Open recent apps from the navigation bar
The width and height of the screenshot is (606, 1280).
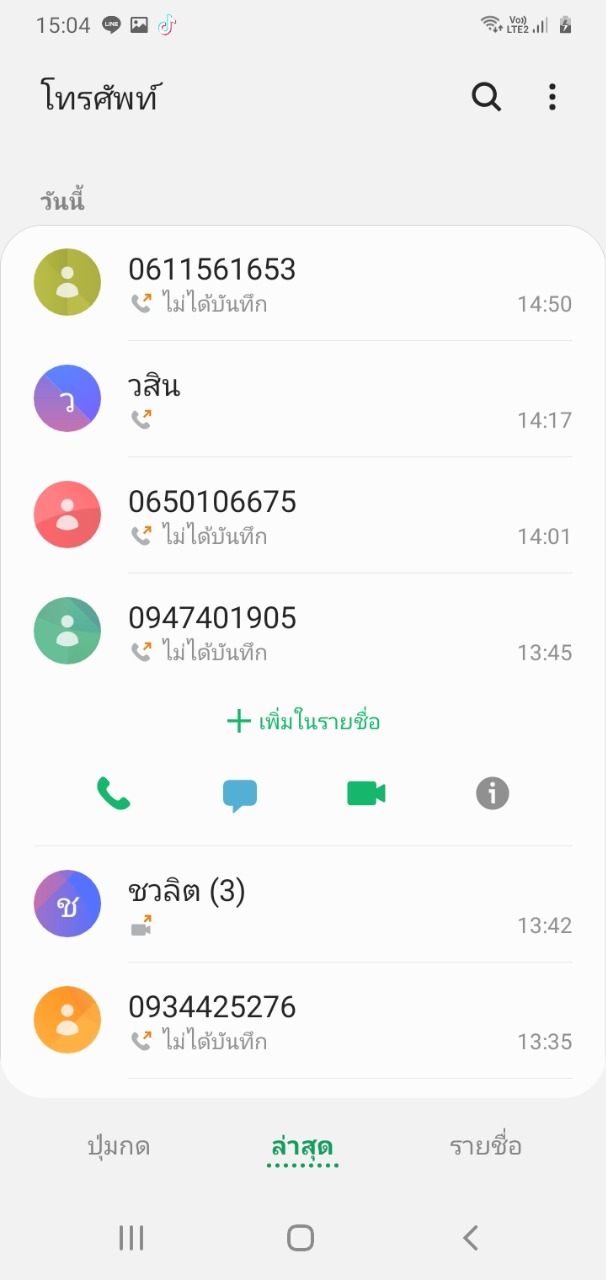(x=131, y=1237)
